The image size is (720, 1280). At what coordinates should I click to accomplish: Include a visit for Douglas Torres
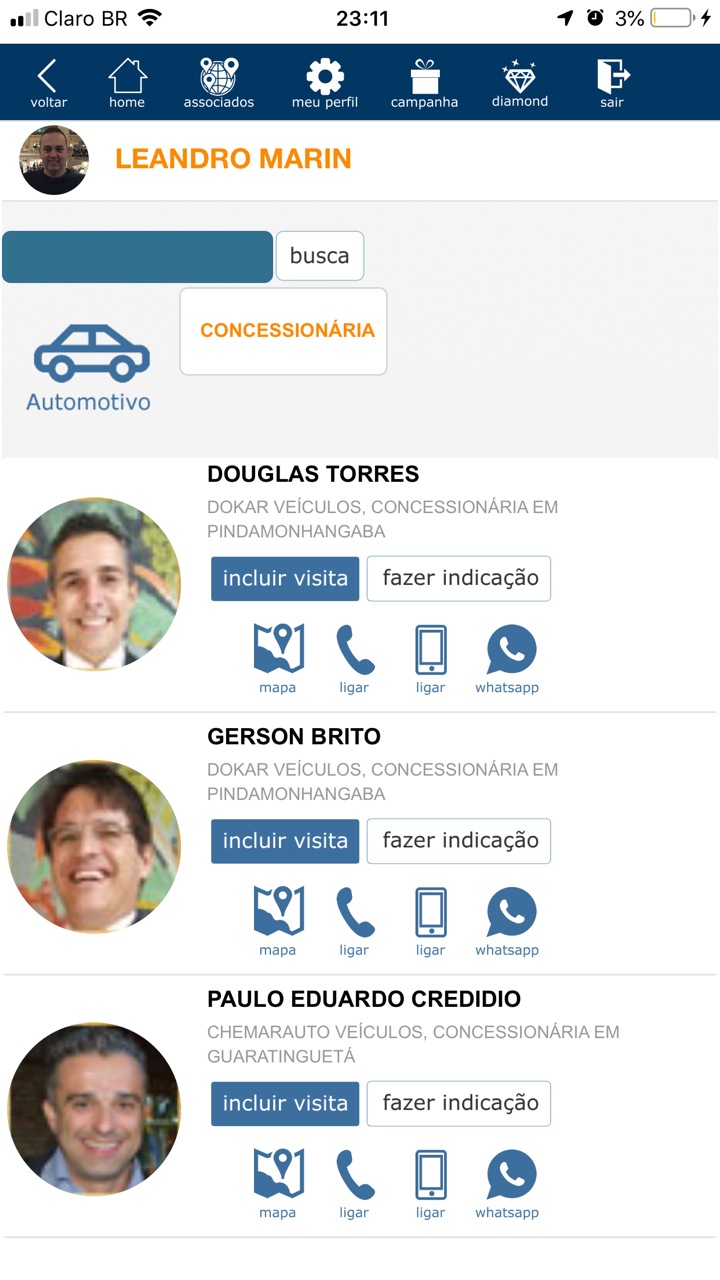pyautogui.click(x=285, y=579)
